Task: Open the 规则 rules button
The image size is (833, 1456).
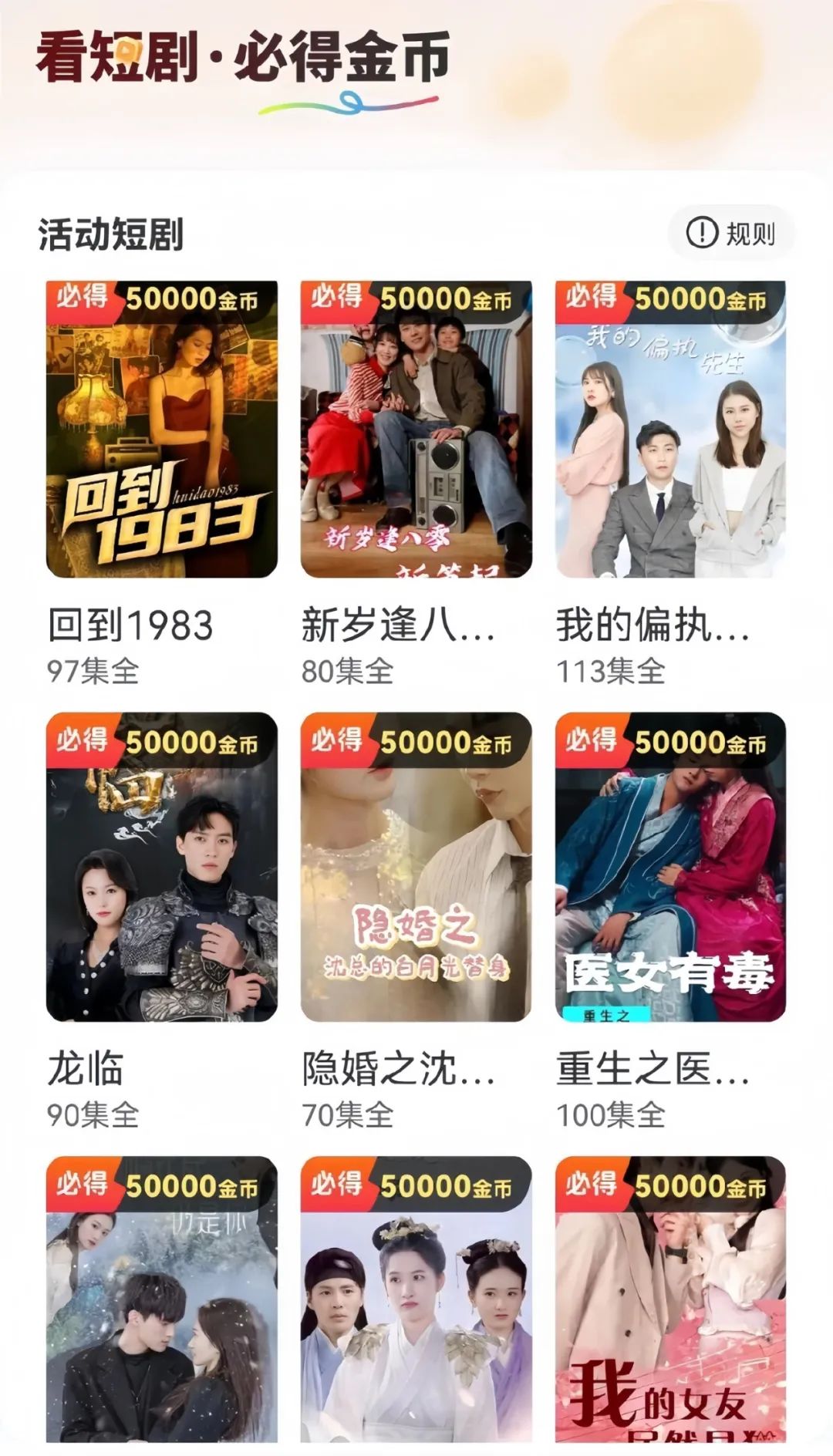Action: [x=730, y=232]
